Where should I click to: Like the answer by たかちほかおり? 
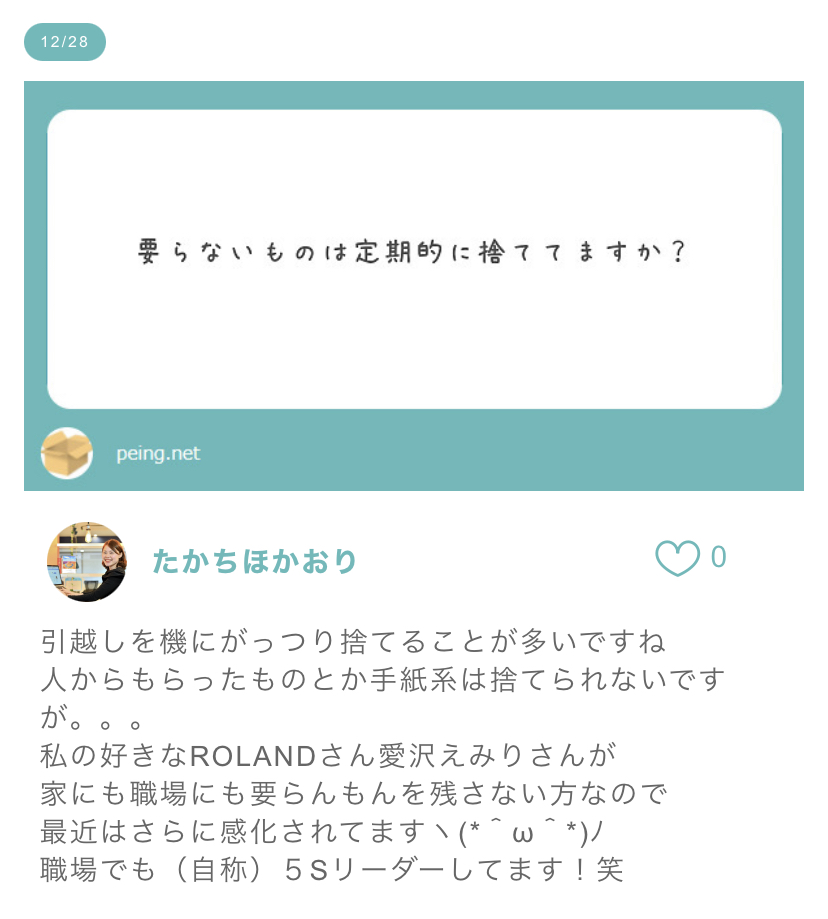click(677, 559)
